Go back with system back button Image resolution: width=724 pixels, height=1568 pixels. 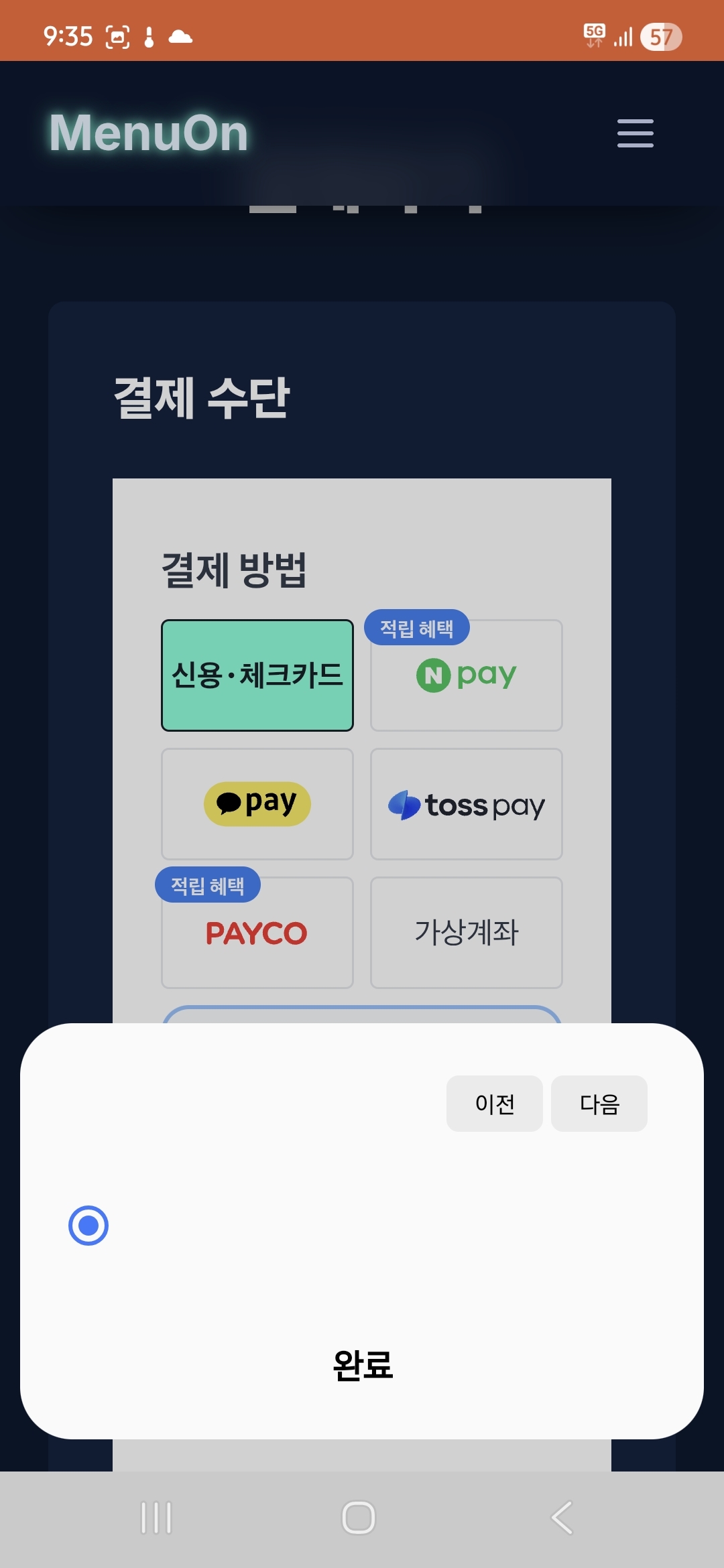click(x=562, y=1518)
